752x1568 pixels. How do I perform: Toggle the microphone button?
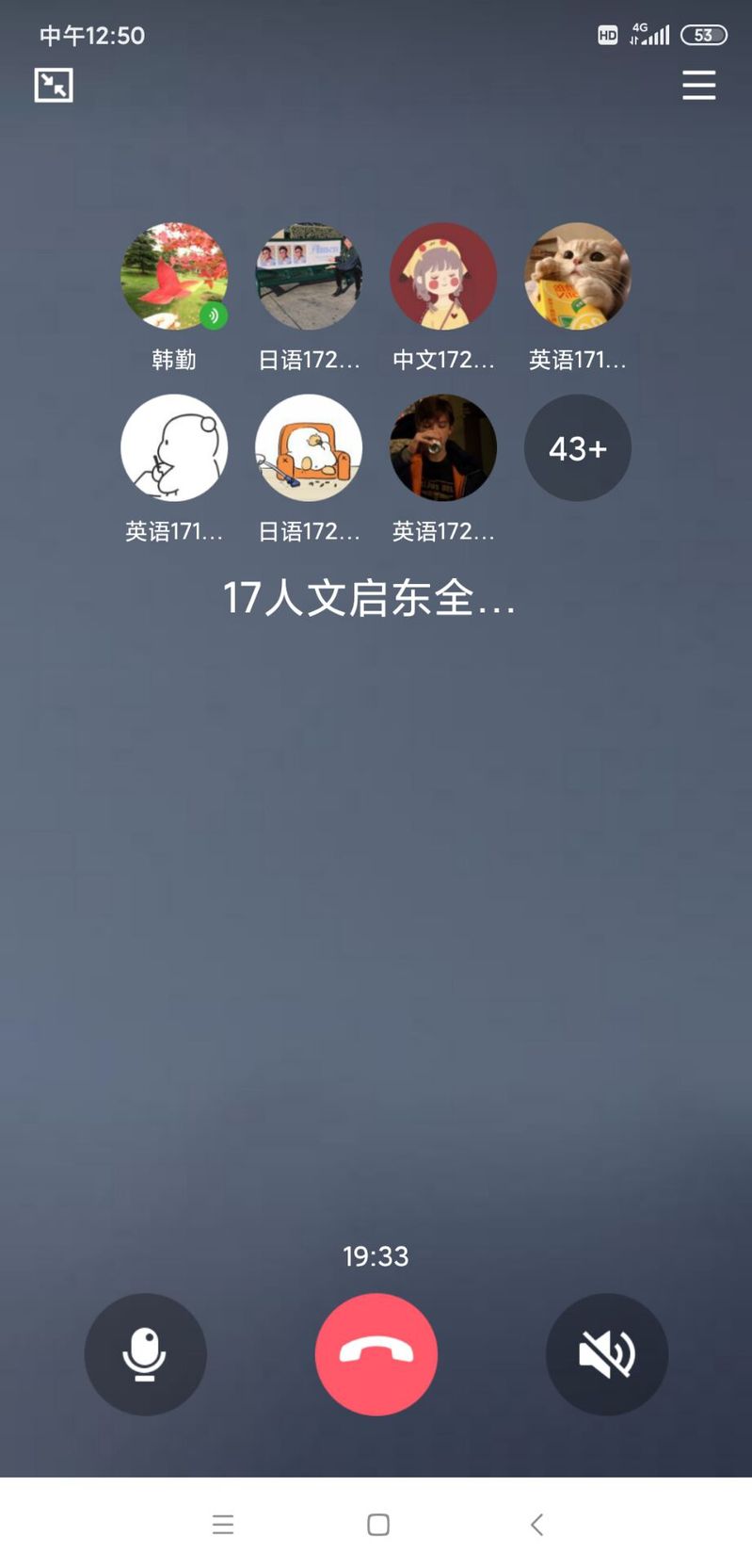(145, 1353)
